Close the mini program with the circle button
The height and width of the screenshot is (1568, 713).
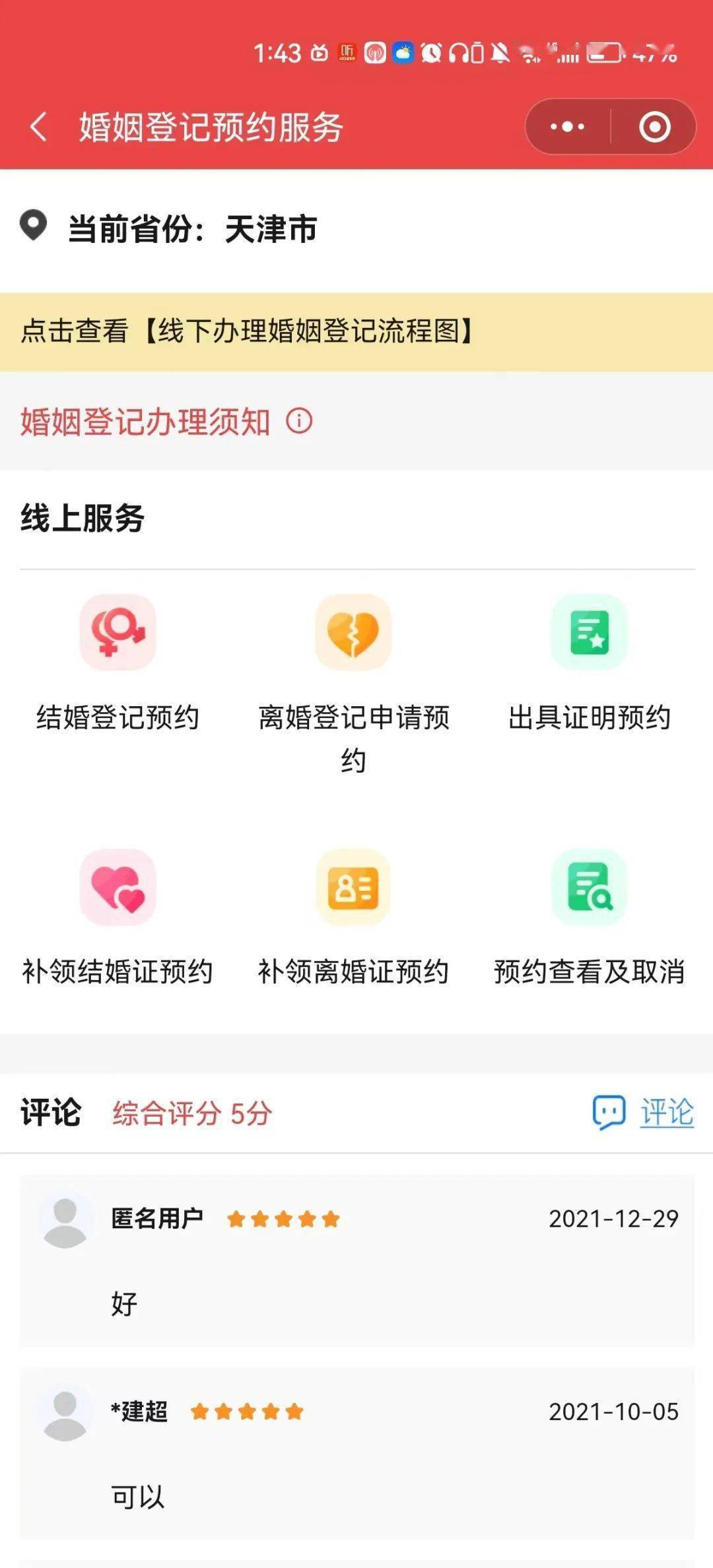pyautogui.click(x=654, y=126)
